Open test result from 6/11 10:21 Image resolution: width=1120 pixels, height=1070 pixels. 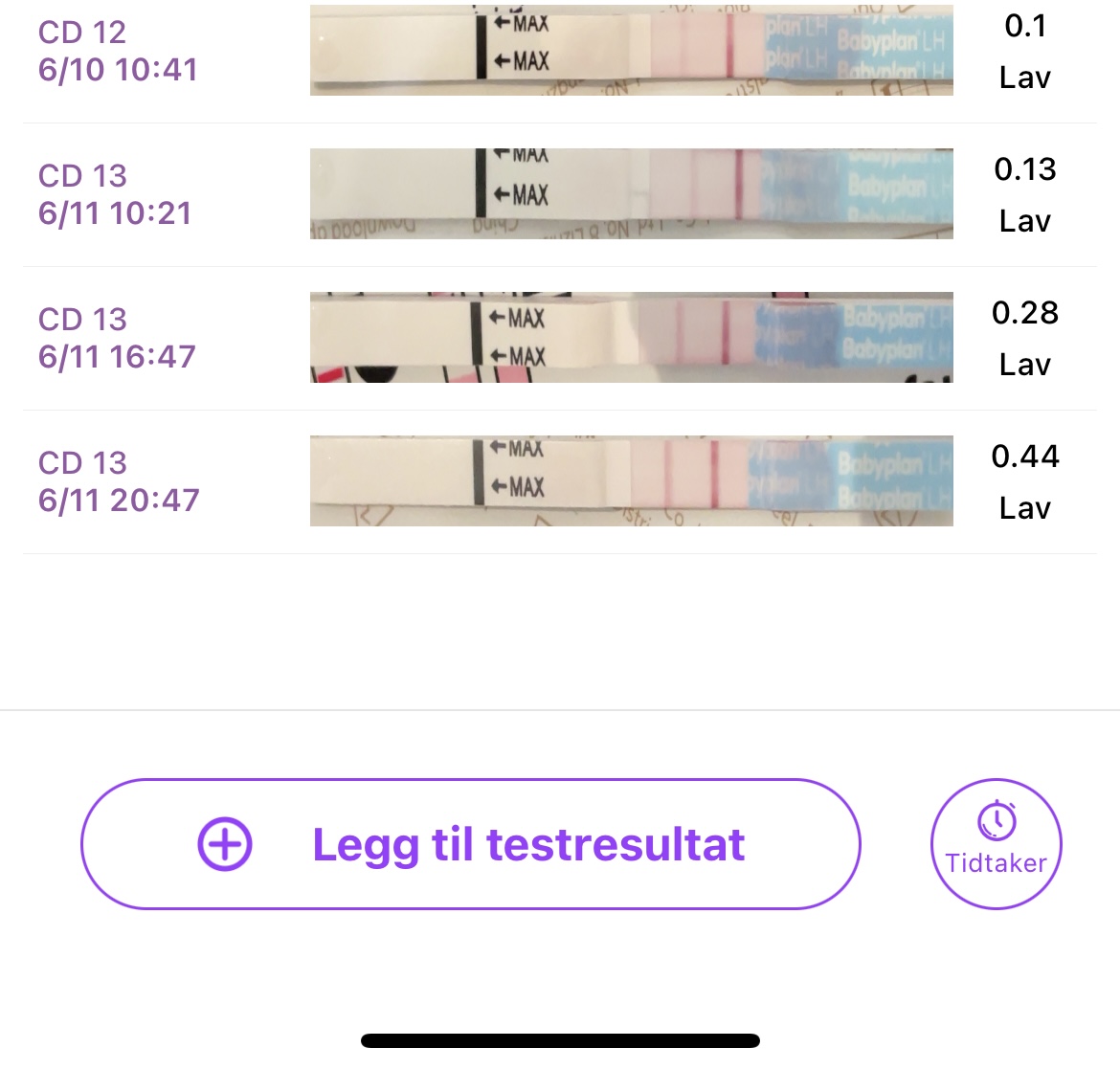(559, 194)
